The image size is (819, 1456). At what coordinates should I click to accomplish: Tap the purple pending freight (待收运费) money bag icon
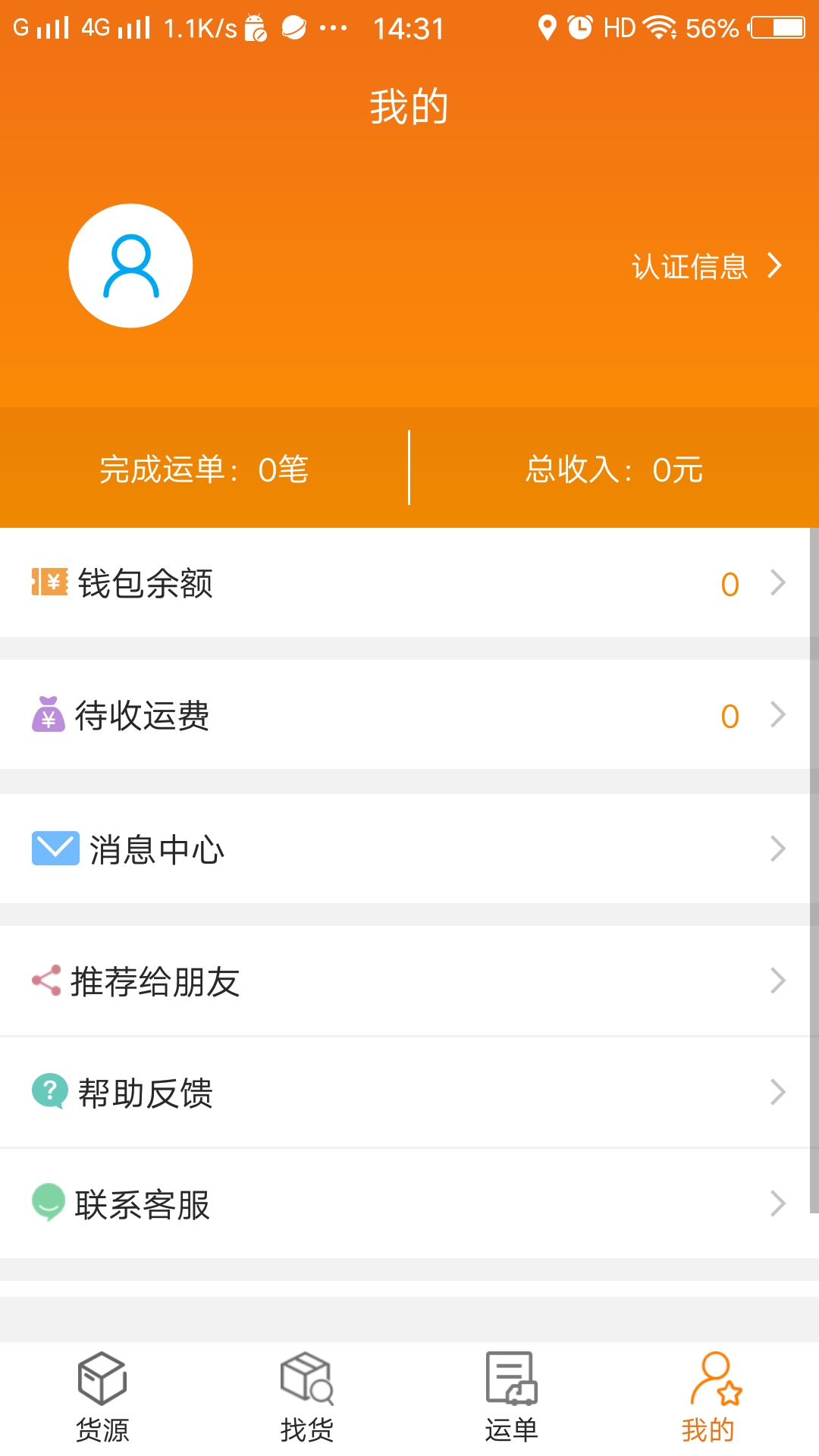[x=49, y=714]
